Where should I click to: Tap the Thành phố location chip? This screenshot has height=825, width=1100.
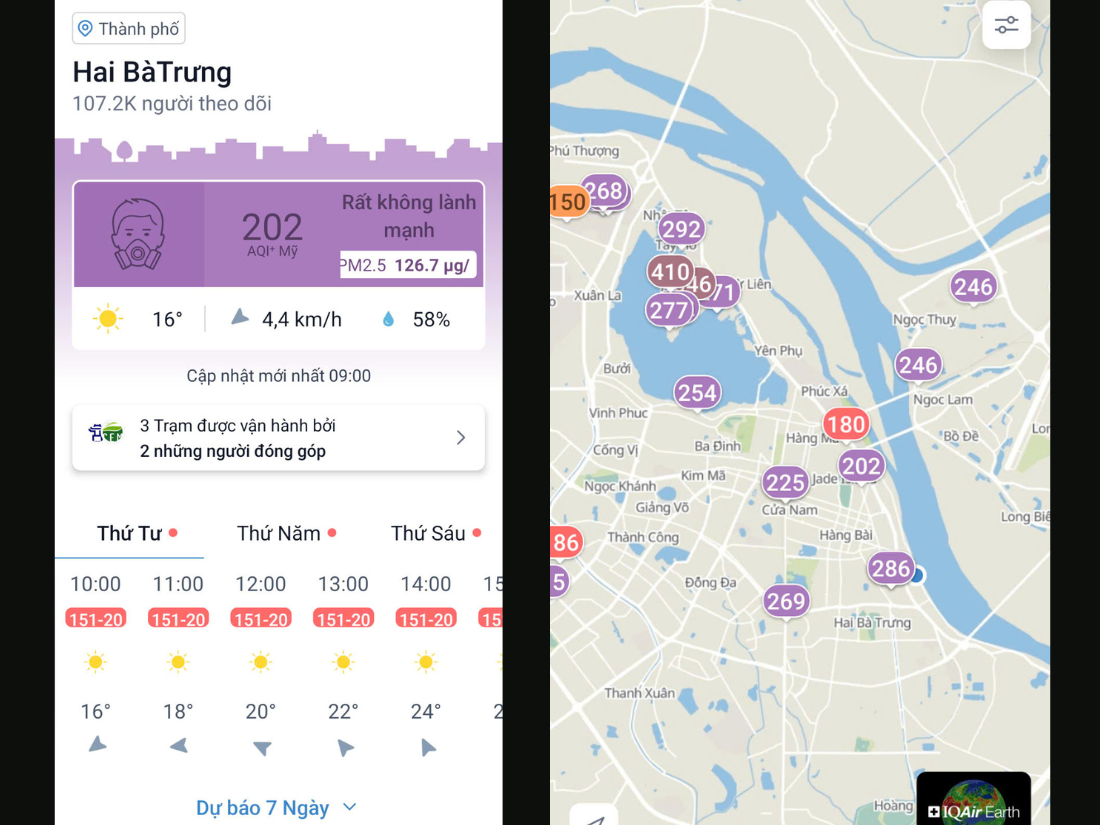pos(128,28)
